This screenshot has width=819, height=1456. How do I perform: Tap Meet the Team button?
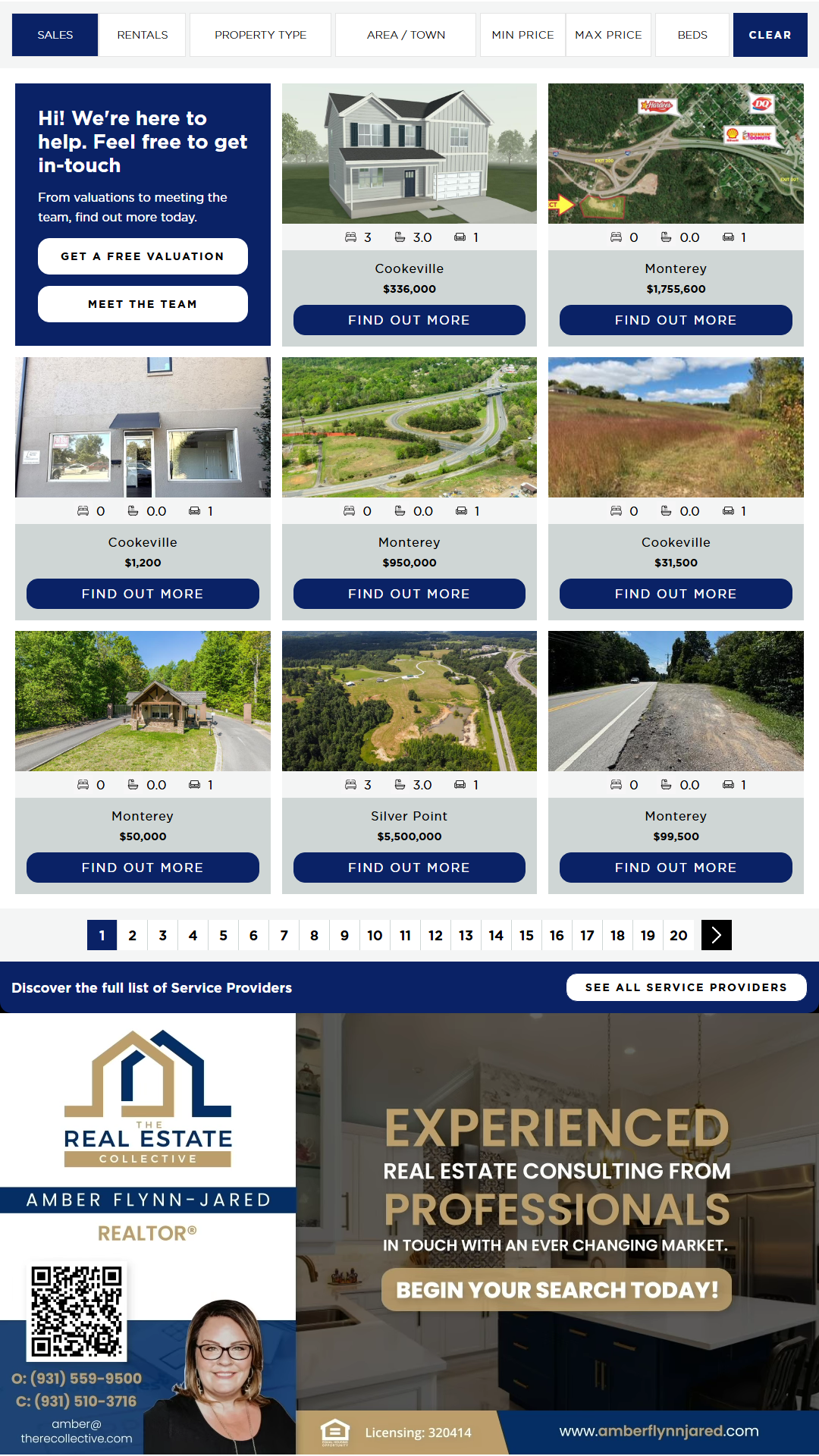143,304
